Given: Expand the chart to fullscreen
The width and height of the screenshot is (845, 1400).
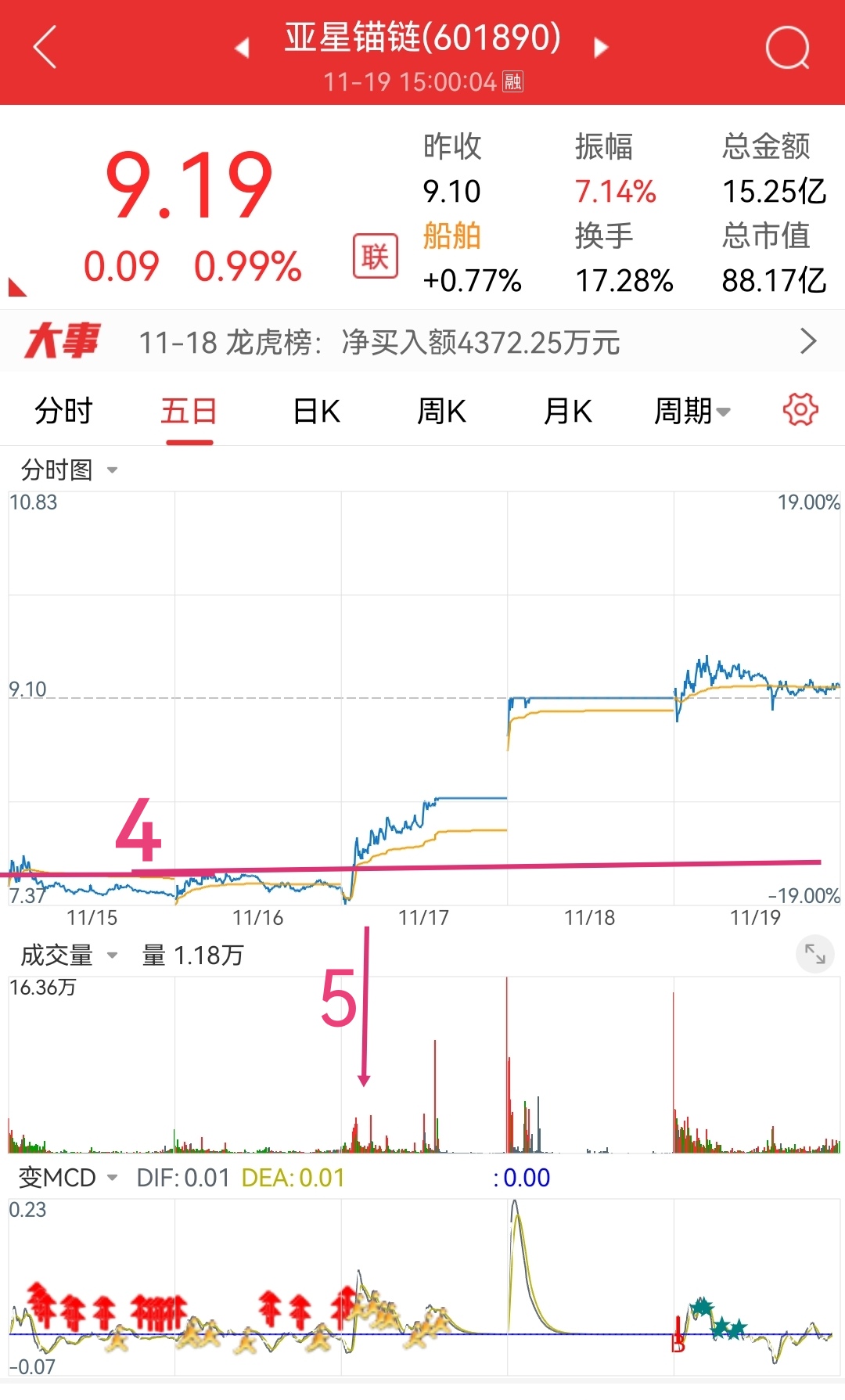Looking at the screenshot, I should (x=814, y=954).
